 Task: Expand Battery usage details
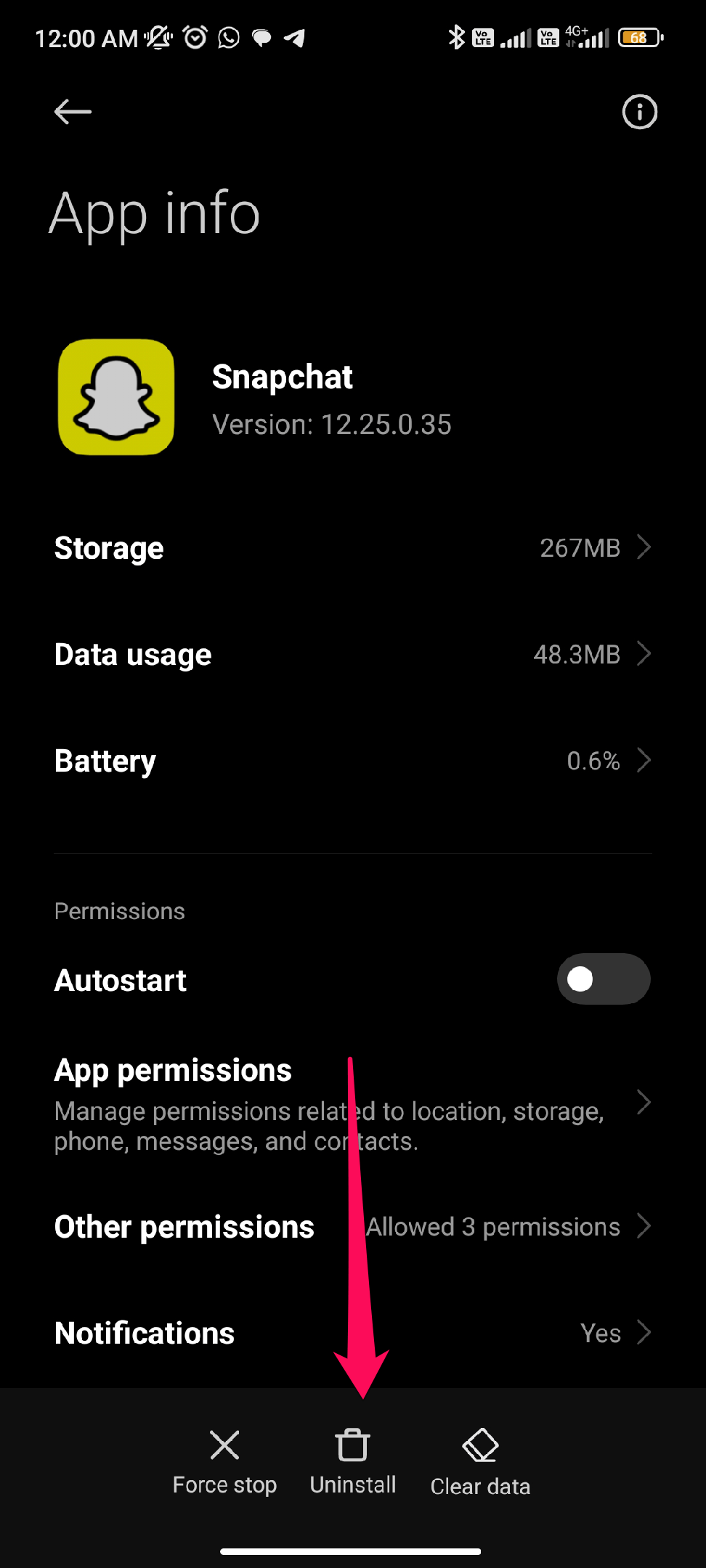pyautogui.click(x=645, y=761)
